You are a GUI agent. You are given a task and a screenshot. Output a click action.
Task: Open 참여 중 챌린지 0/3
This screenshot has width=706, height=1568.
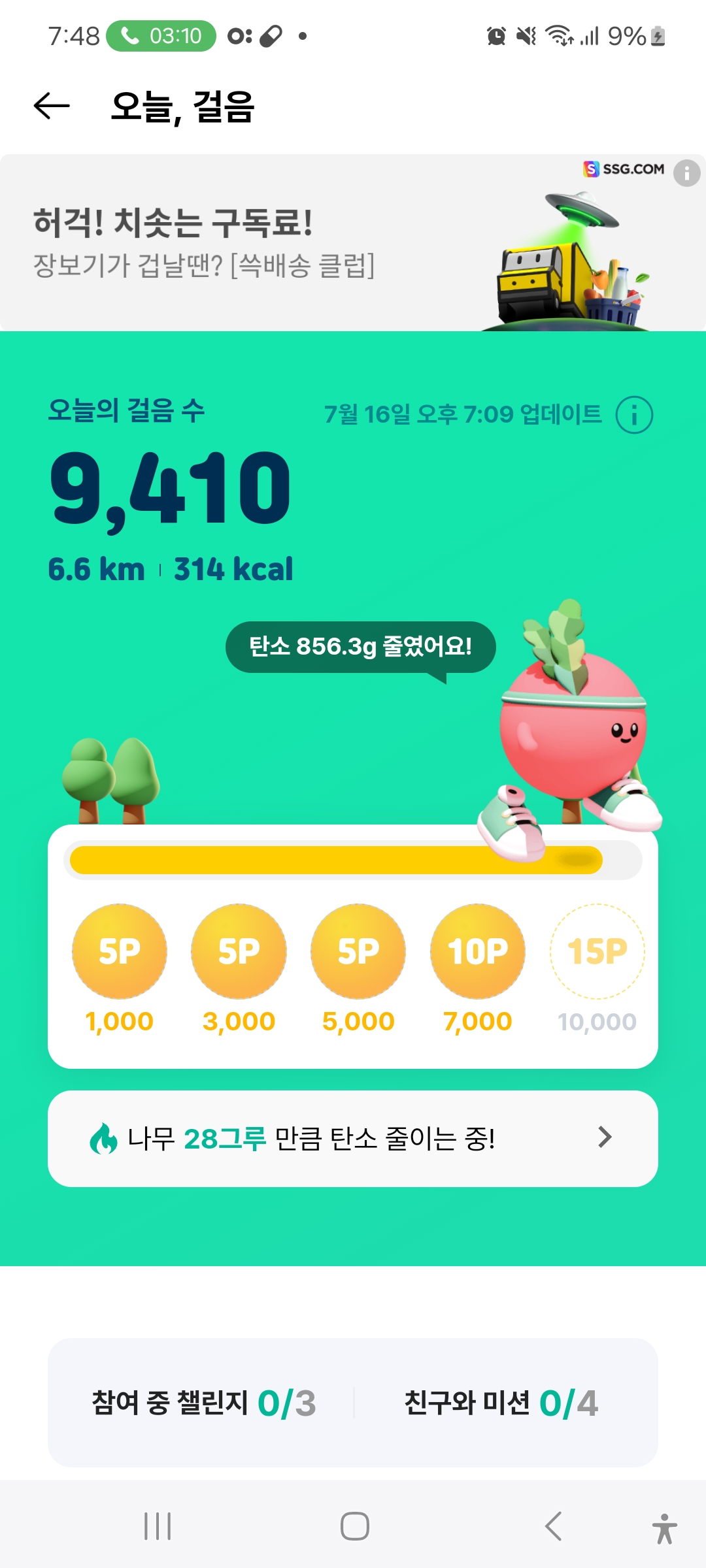tap(204, 1403)
